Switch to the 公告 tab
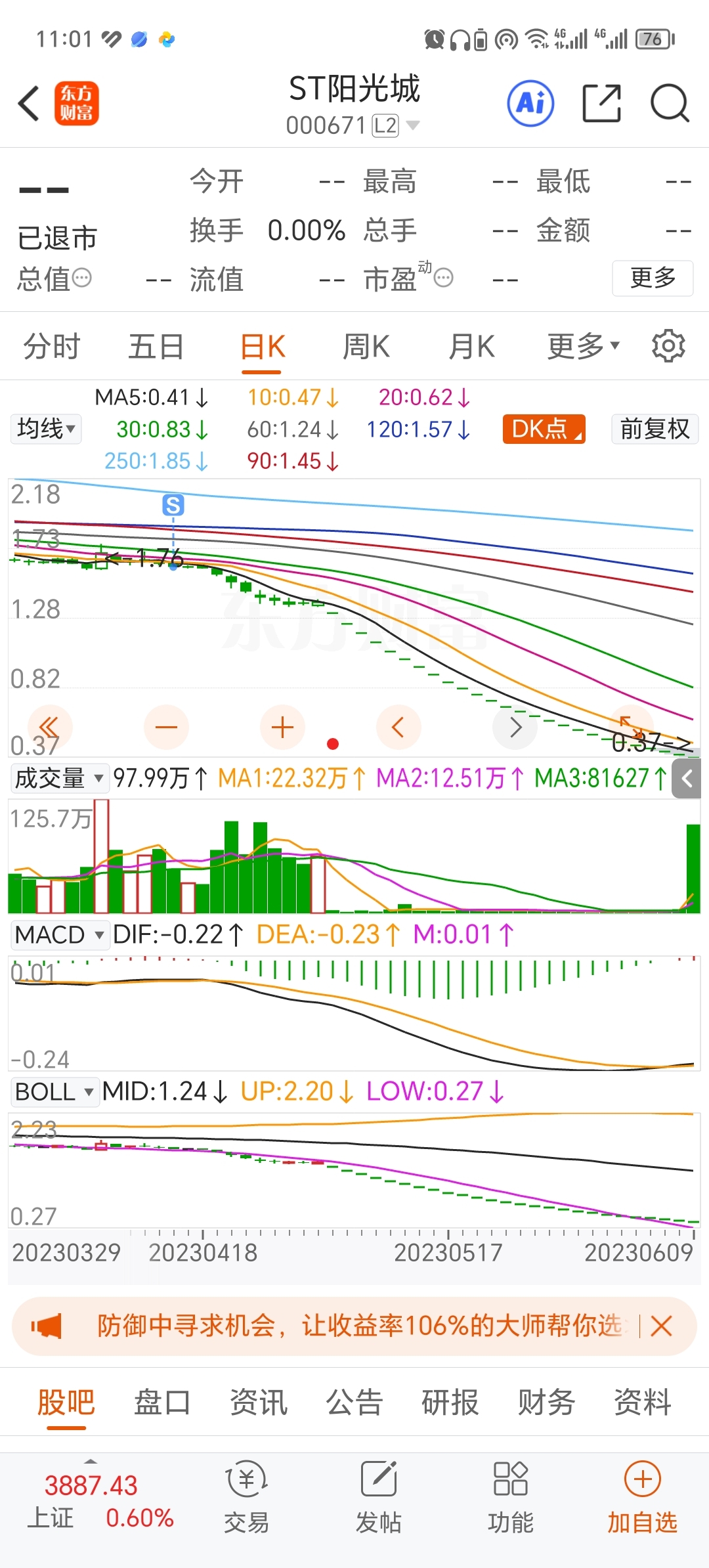The height and width of the screenshot is (1568, 709). [354, 1403]
